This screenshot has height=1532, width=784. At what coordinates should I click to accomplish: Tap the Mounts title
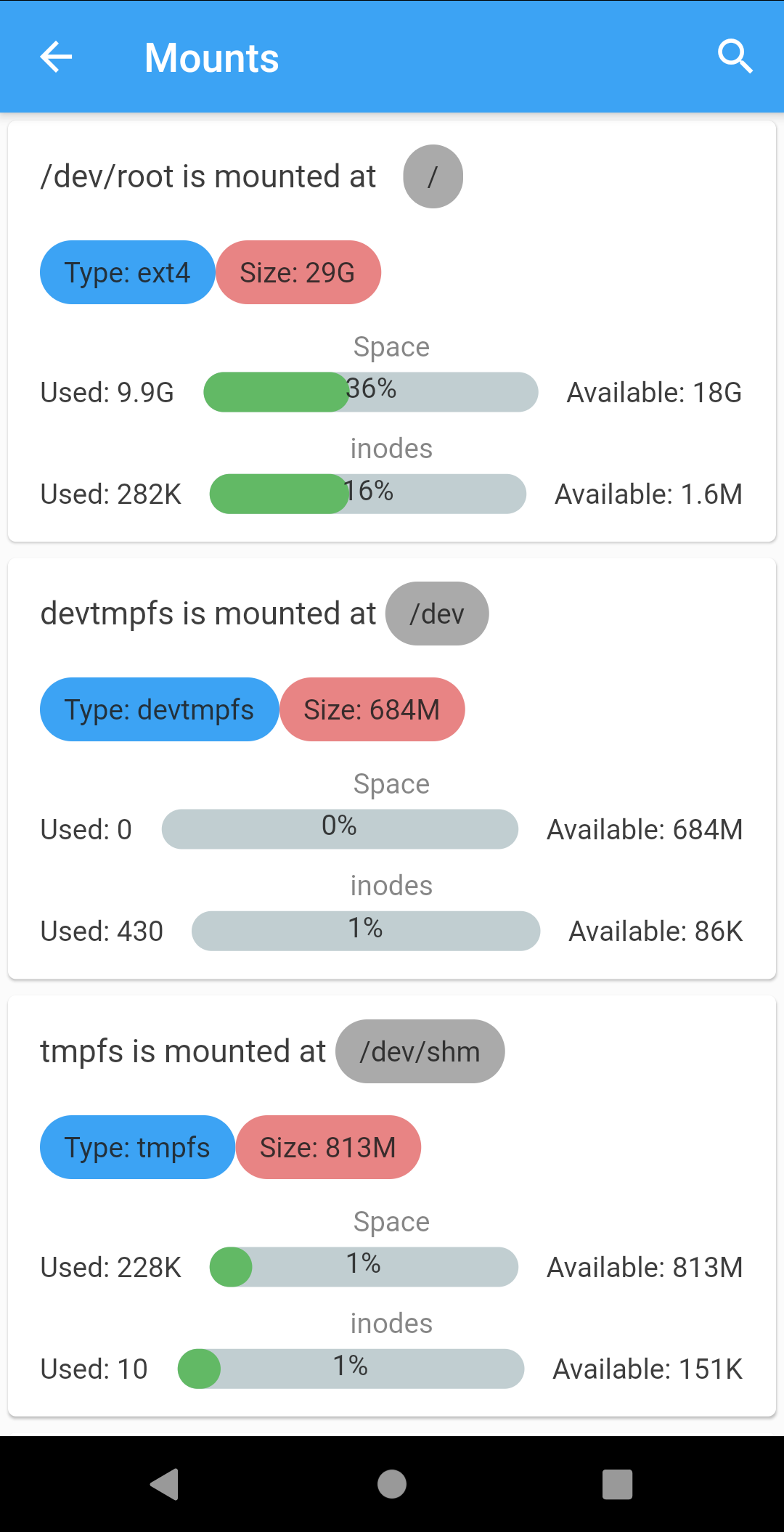(x=211, y=57)
